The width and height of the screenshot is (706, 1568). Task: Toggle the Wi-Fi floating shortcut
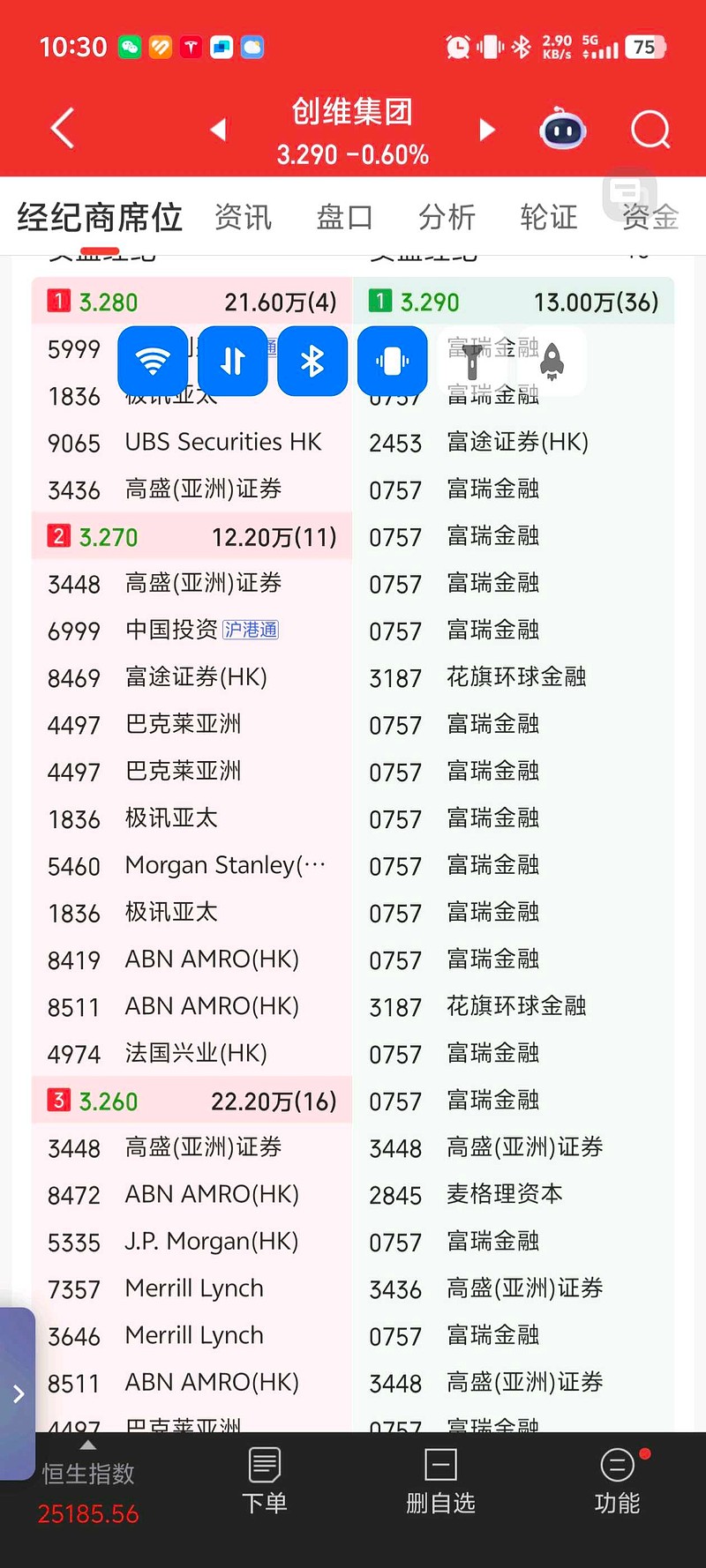153,361
